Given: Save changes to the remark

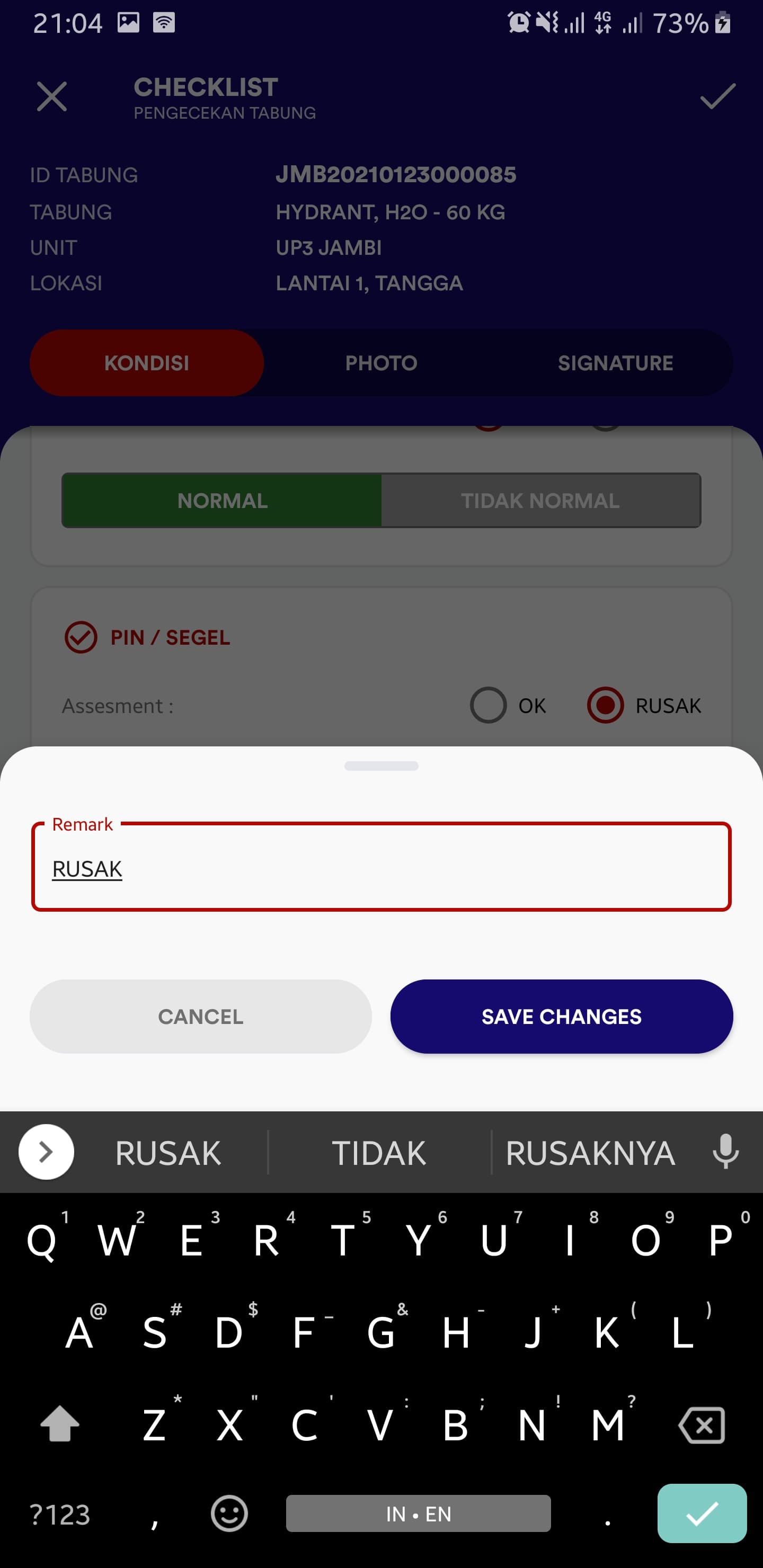Looking at the screenshot, I should coord(561,1017).
